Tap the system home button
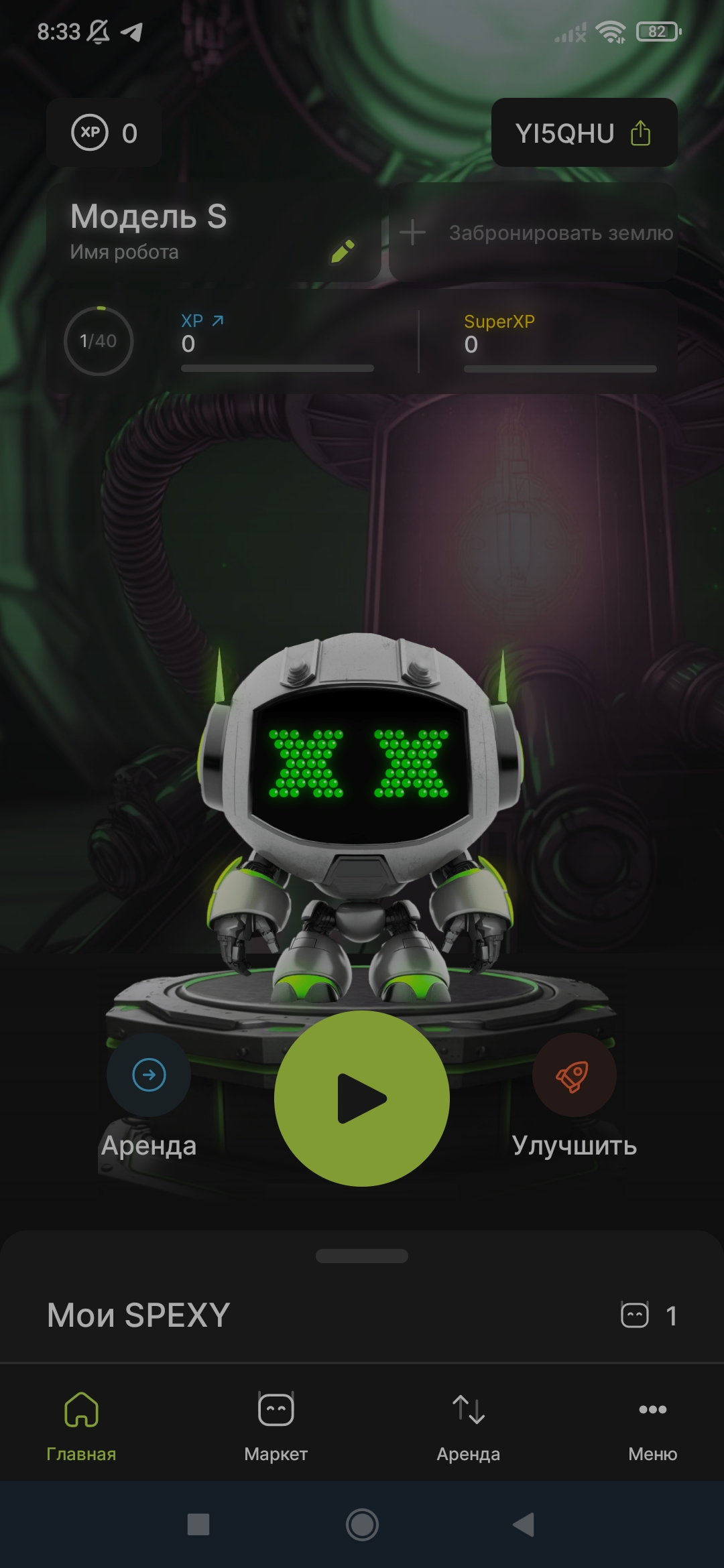 362,1524
